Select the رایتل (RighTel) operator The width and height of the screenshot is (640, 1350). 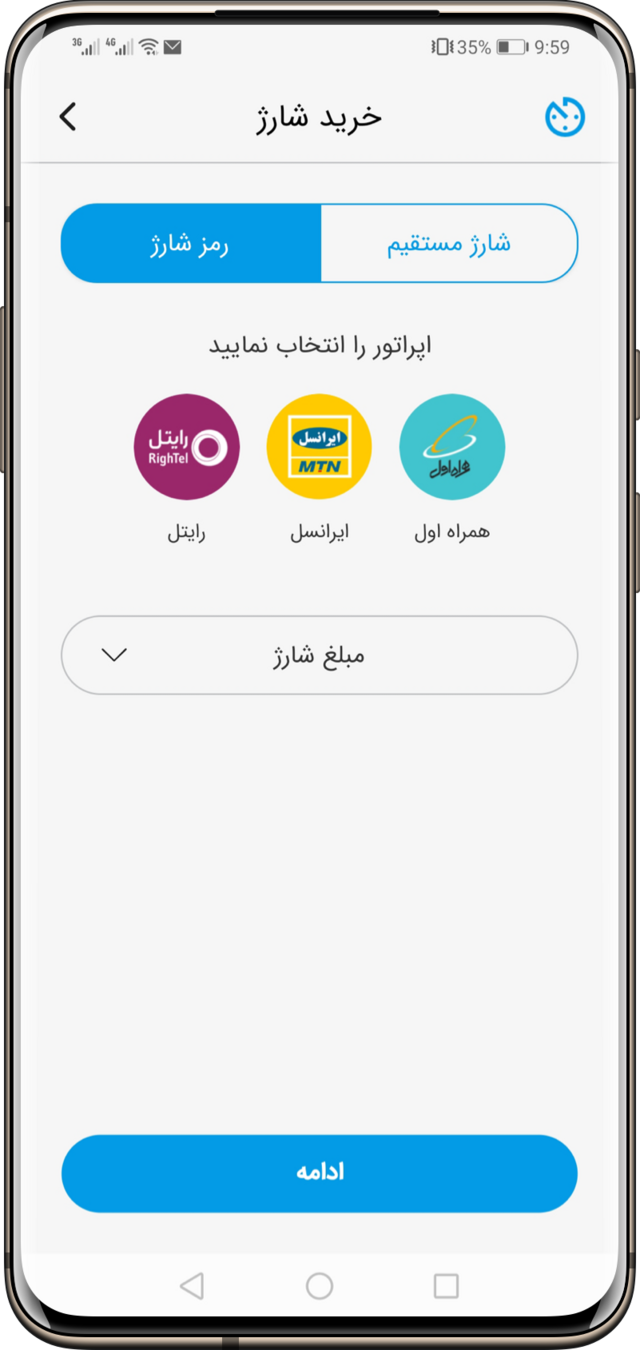point(187,446)
